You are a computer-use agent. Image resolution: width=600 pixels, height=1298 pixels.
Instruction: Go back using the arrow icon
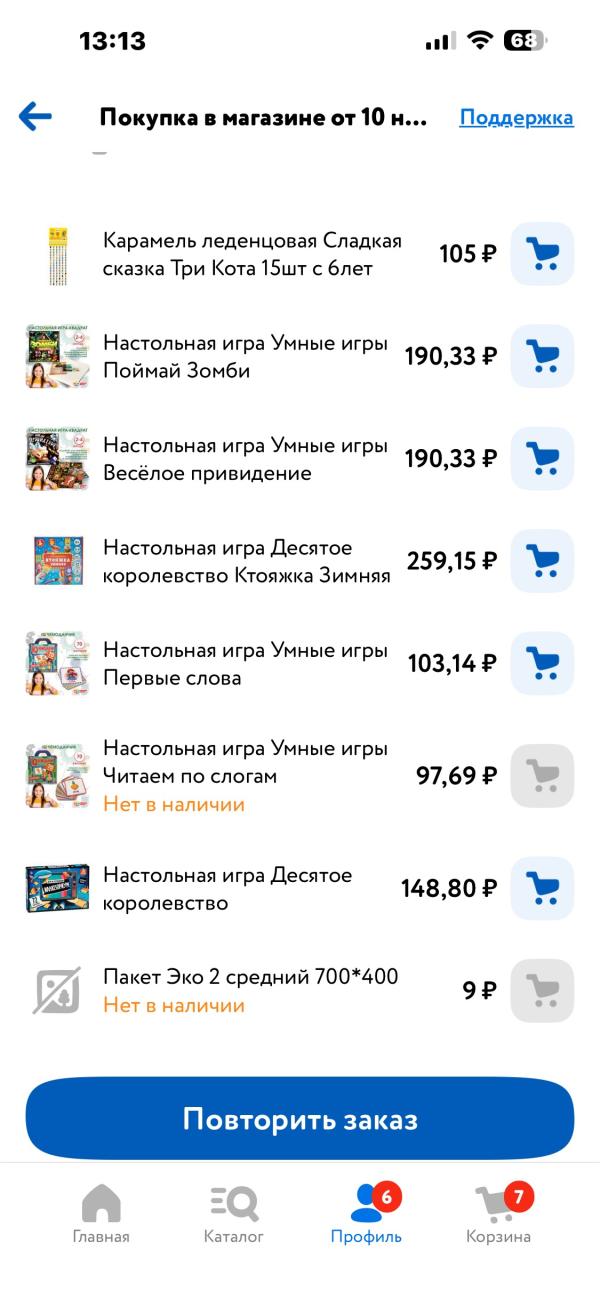[35, 117]
